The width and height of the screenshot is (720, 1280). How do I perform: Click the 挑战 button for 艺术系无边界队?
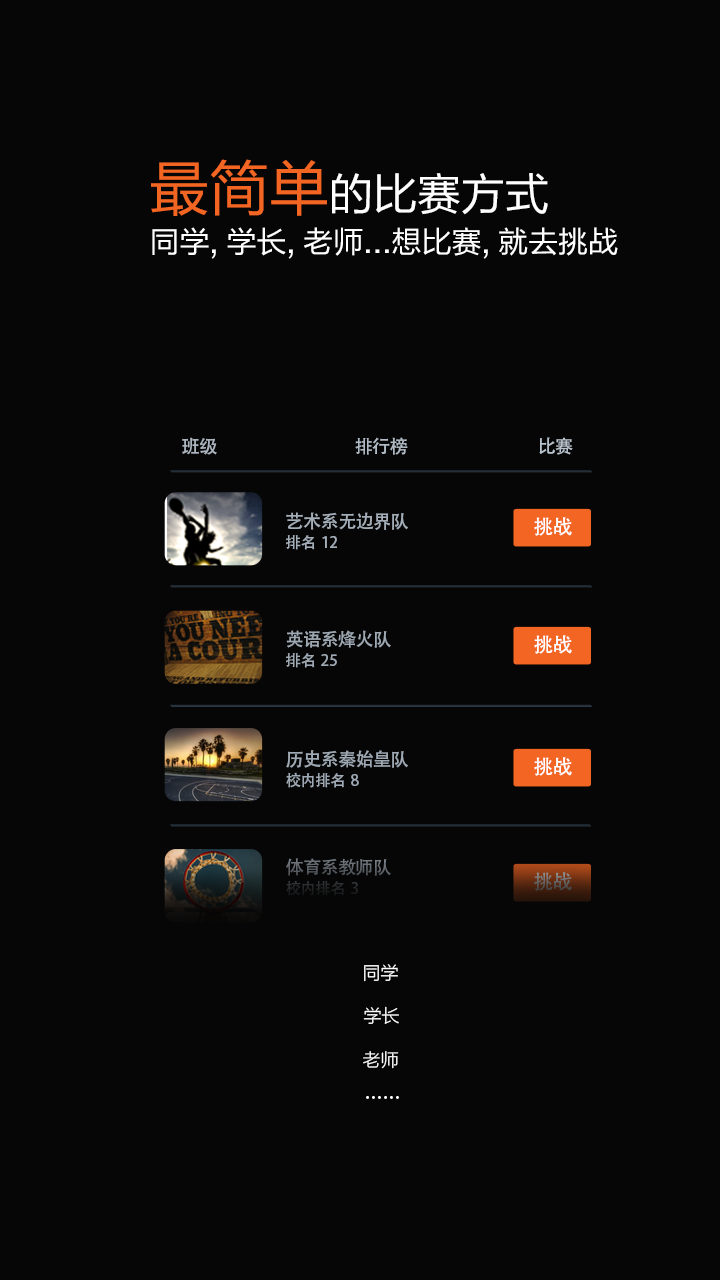click(551, 527)
